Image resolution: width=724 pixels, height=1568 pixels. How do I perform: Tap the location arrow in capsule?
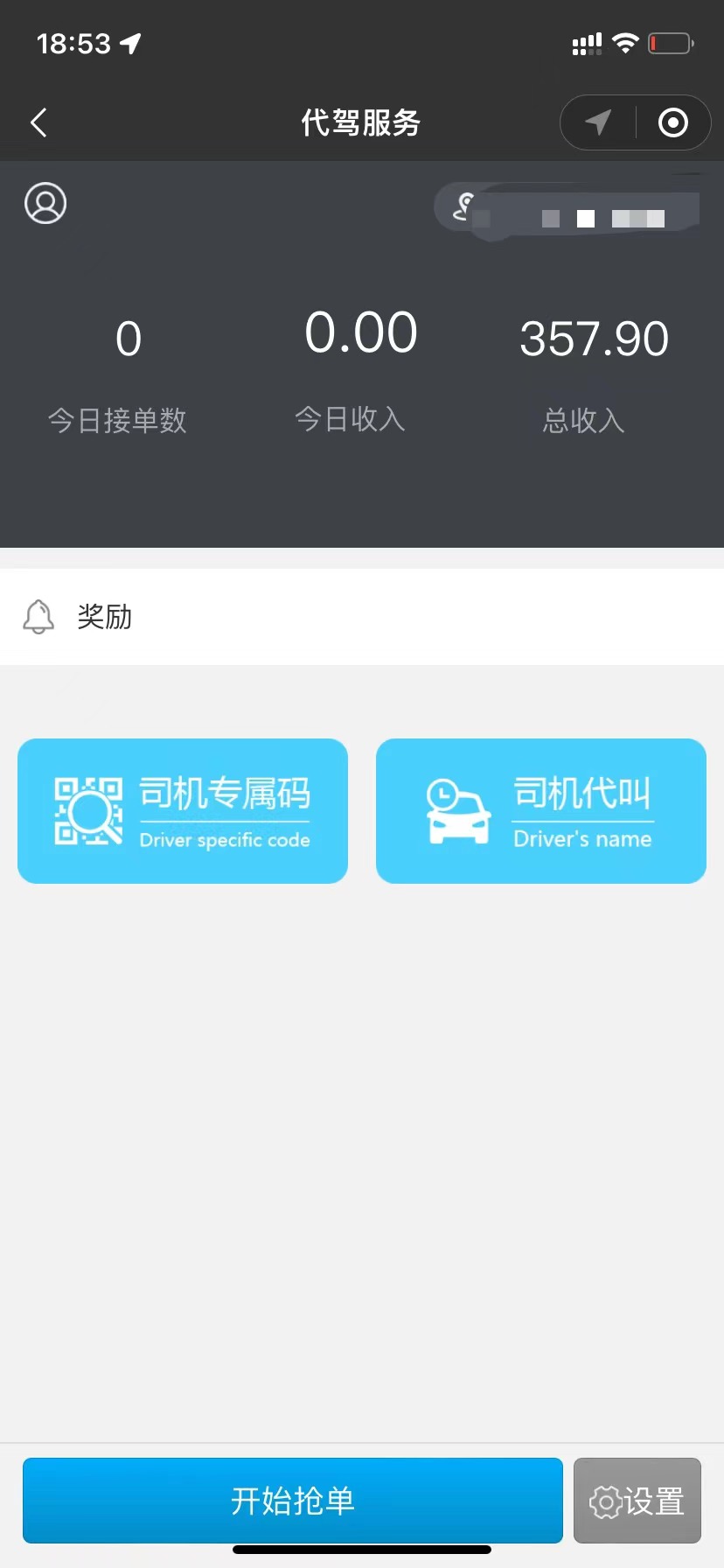[x=598, y=122]
